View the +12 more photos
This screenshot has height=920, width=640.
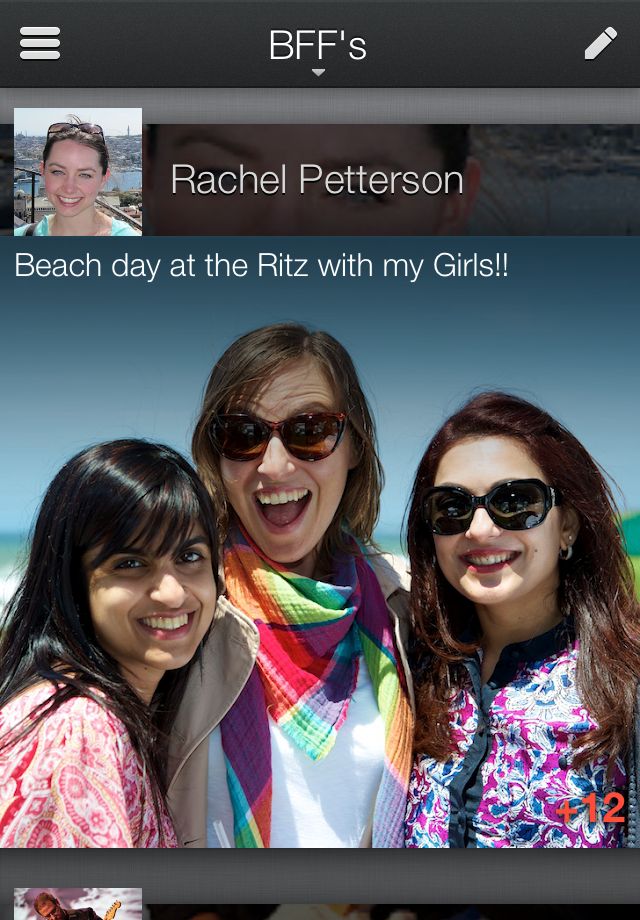[x=590, y=809]
